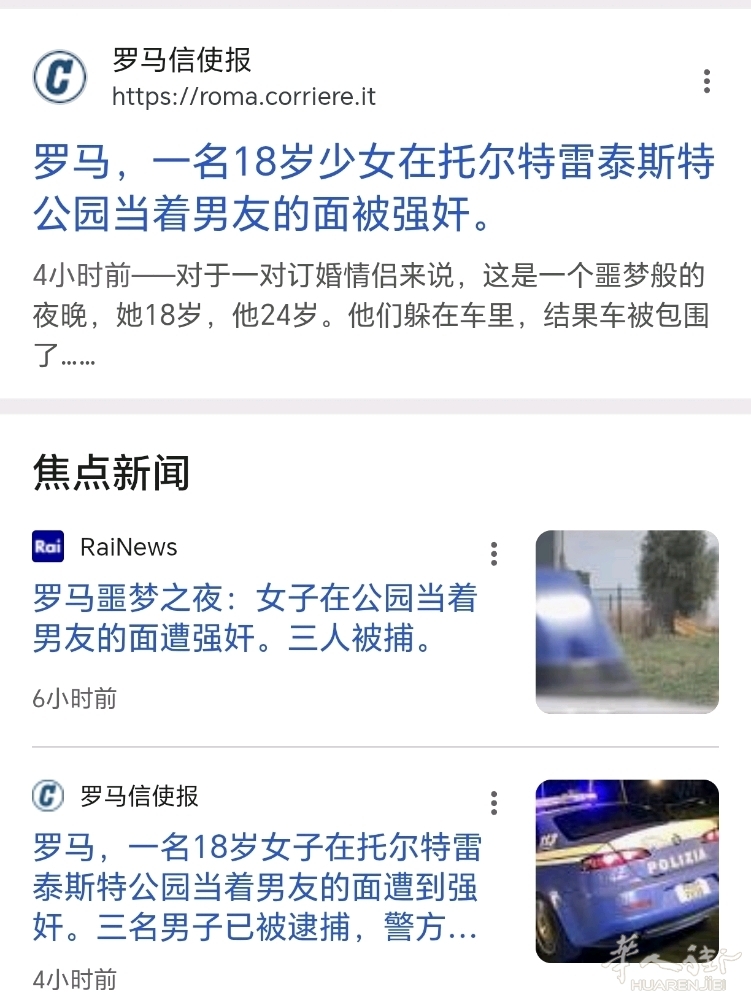Screen dimensions: 751x1000
Task: Open the 罗马信使报 headline about 18岁少女
Action: tap(373, 188)
